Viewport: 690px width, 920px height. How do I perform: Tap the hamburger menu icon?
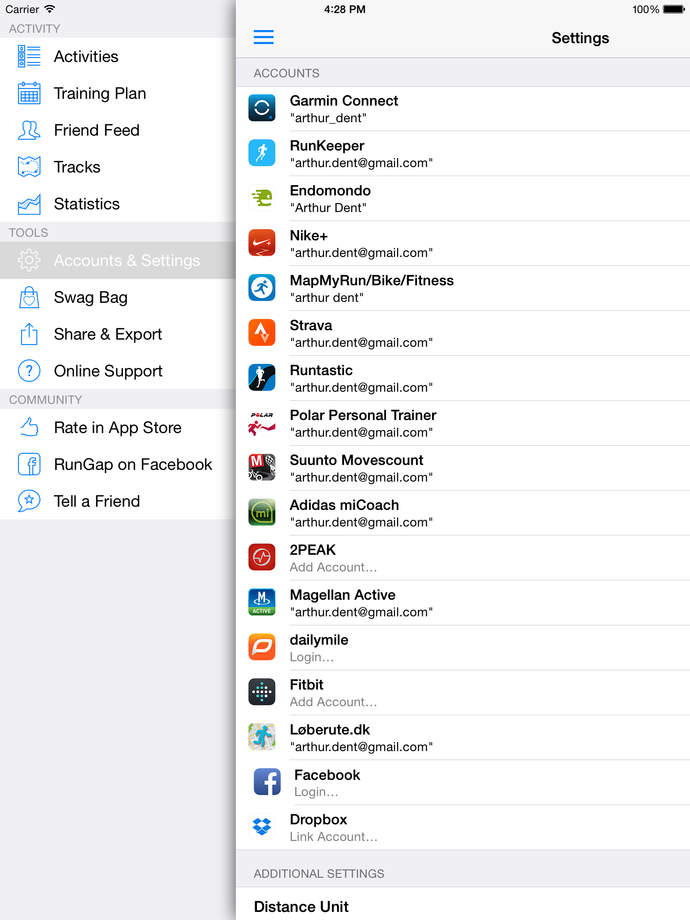(263, 38)
